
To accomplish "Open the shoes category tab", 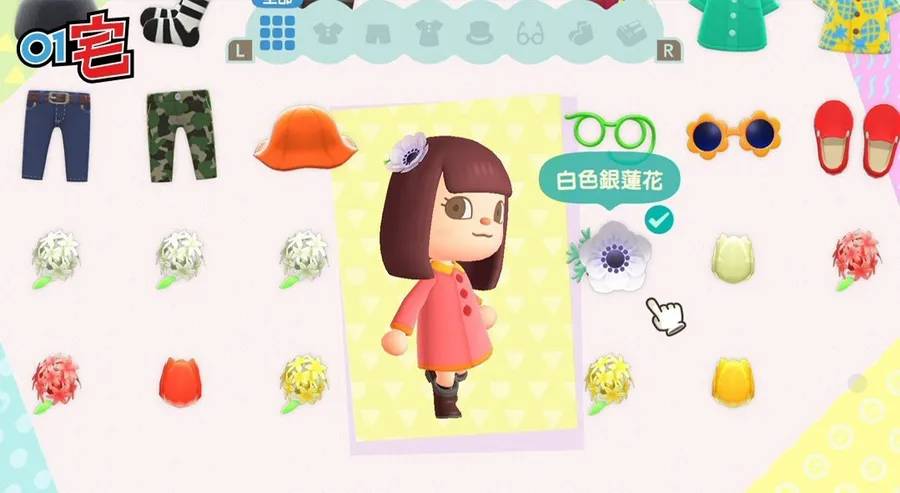I will coord(630,35).
